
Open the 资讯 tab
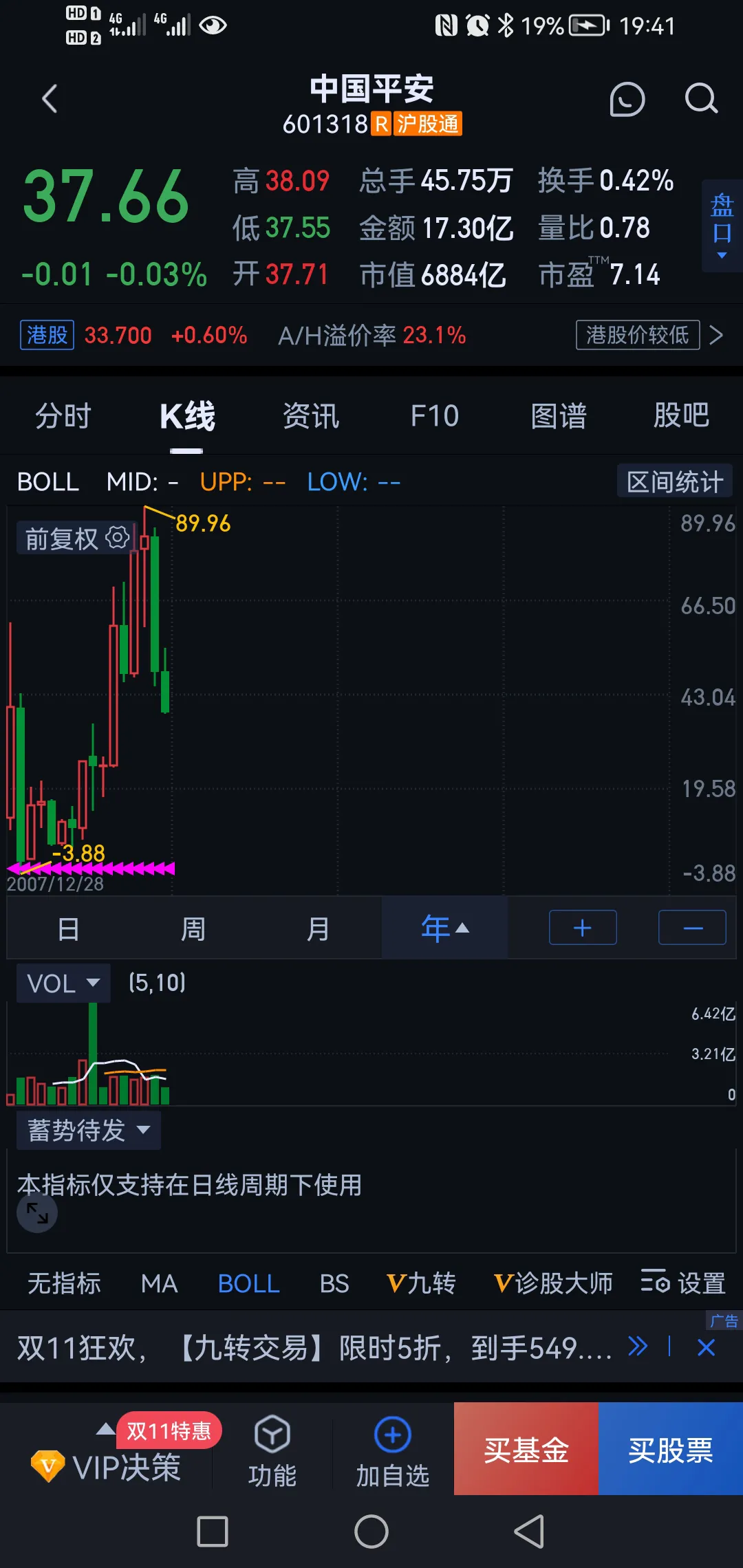(310, 416)
